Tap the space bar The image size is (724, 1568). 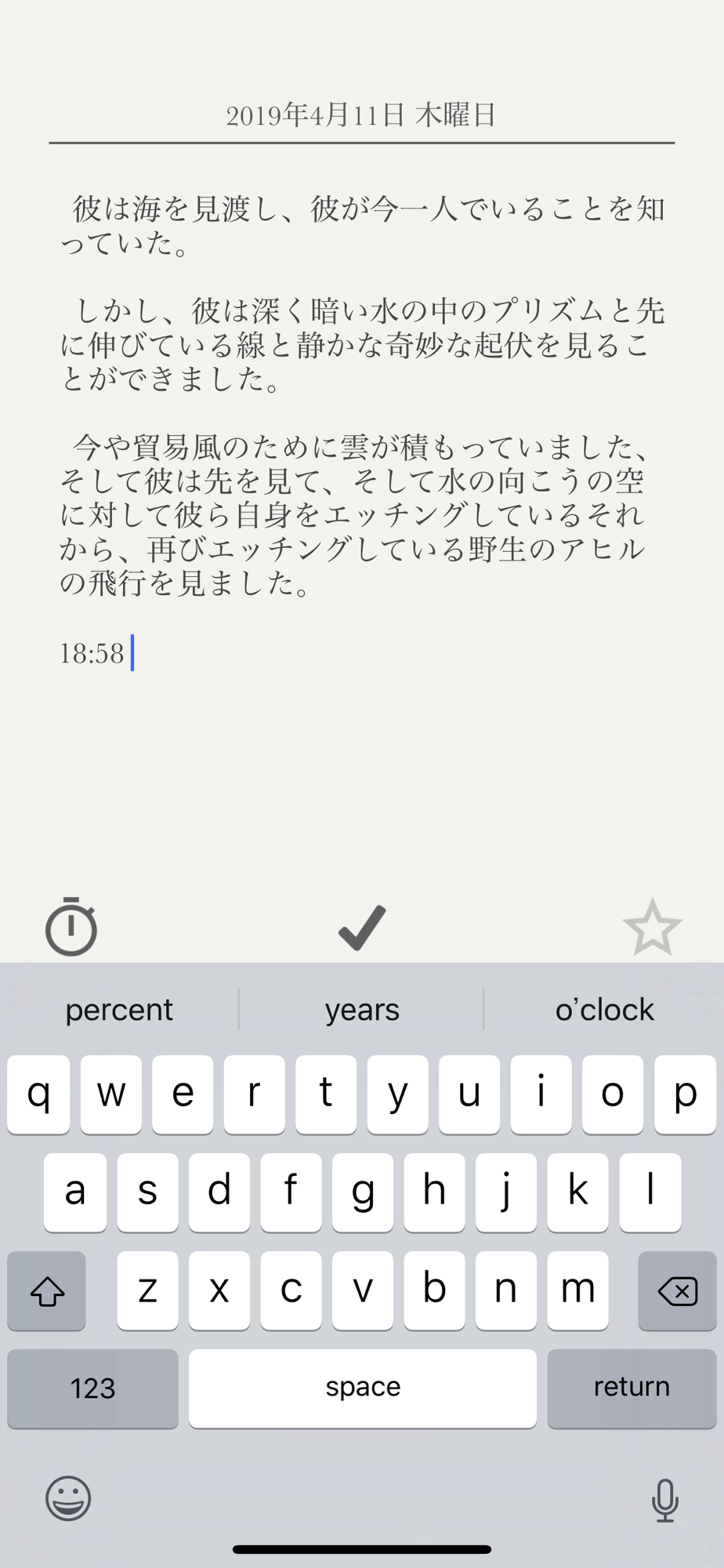(363, 1388)
